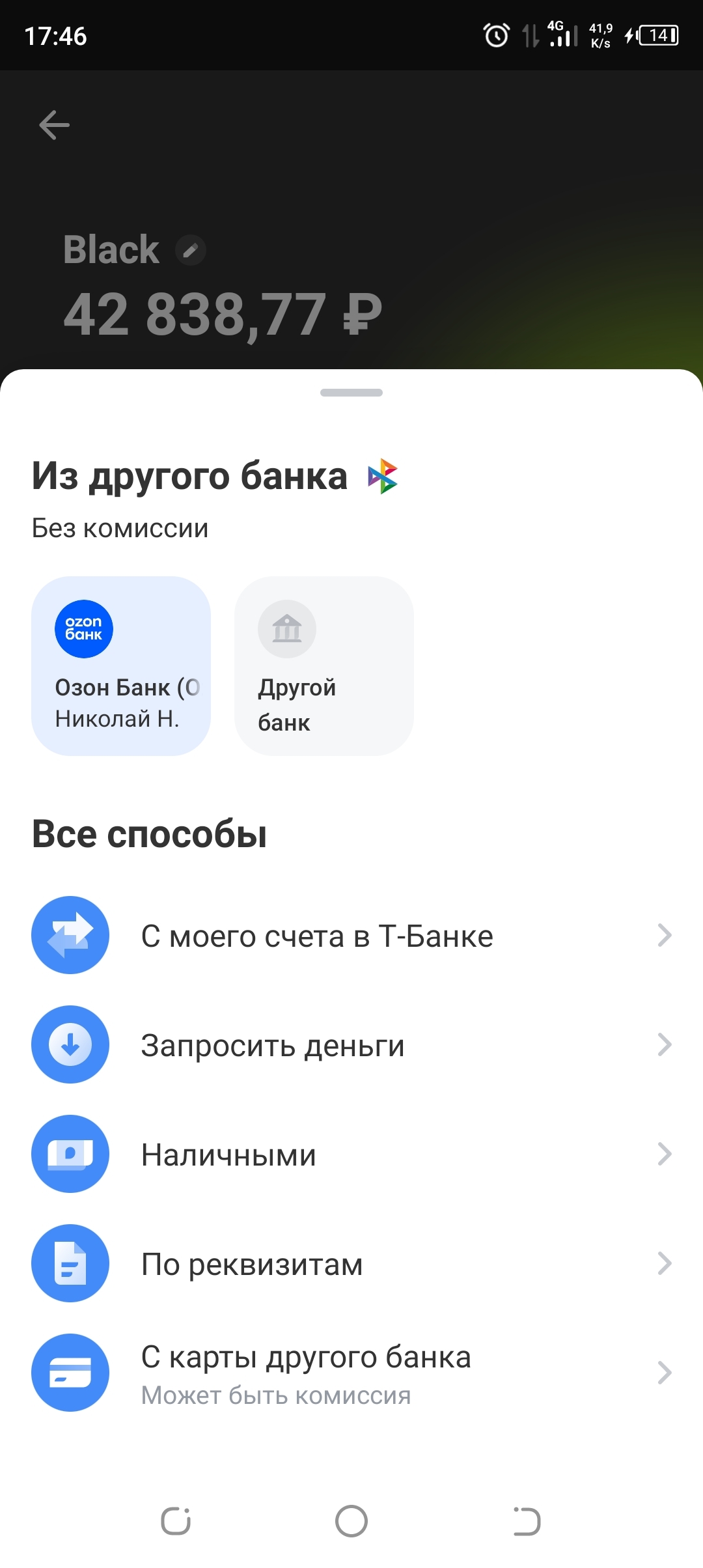The image size is (703, 1568).
Task: Edit the Black account name
Action: coord(191,250)
